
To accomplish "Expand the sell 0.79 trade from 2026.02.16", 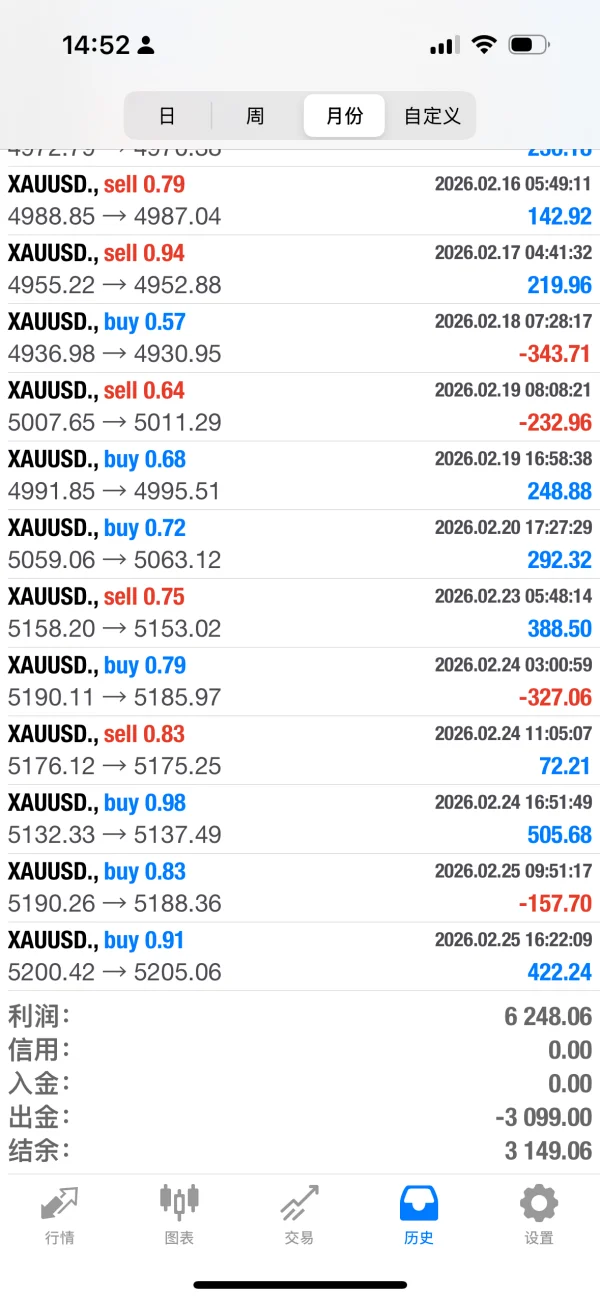I will coord(300,200).
